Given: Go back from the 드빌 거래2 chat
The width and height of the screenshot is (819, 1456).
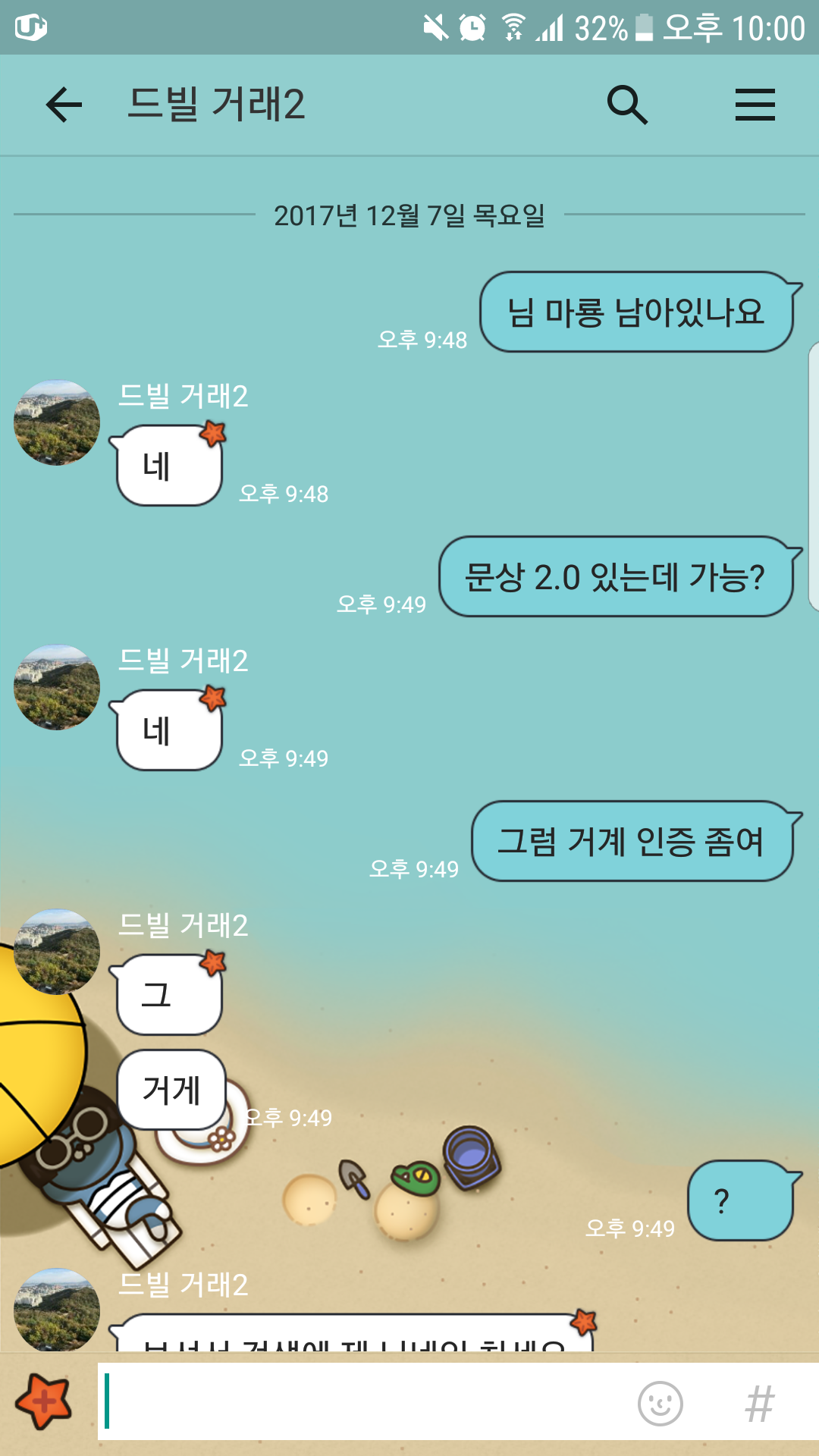Looking at the screenshot, I should 64,105.
